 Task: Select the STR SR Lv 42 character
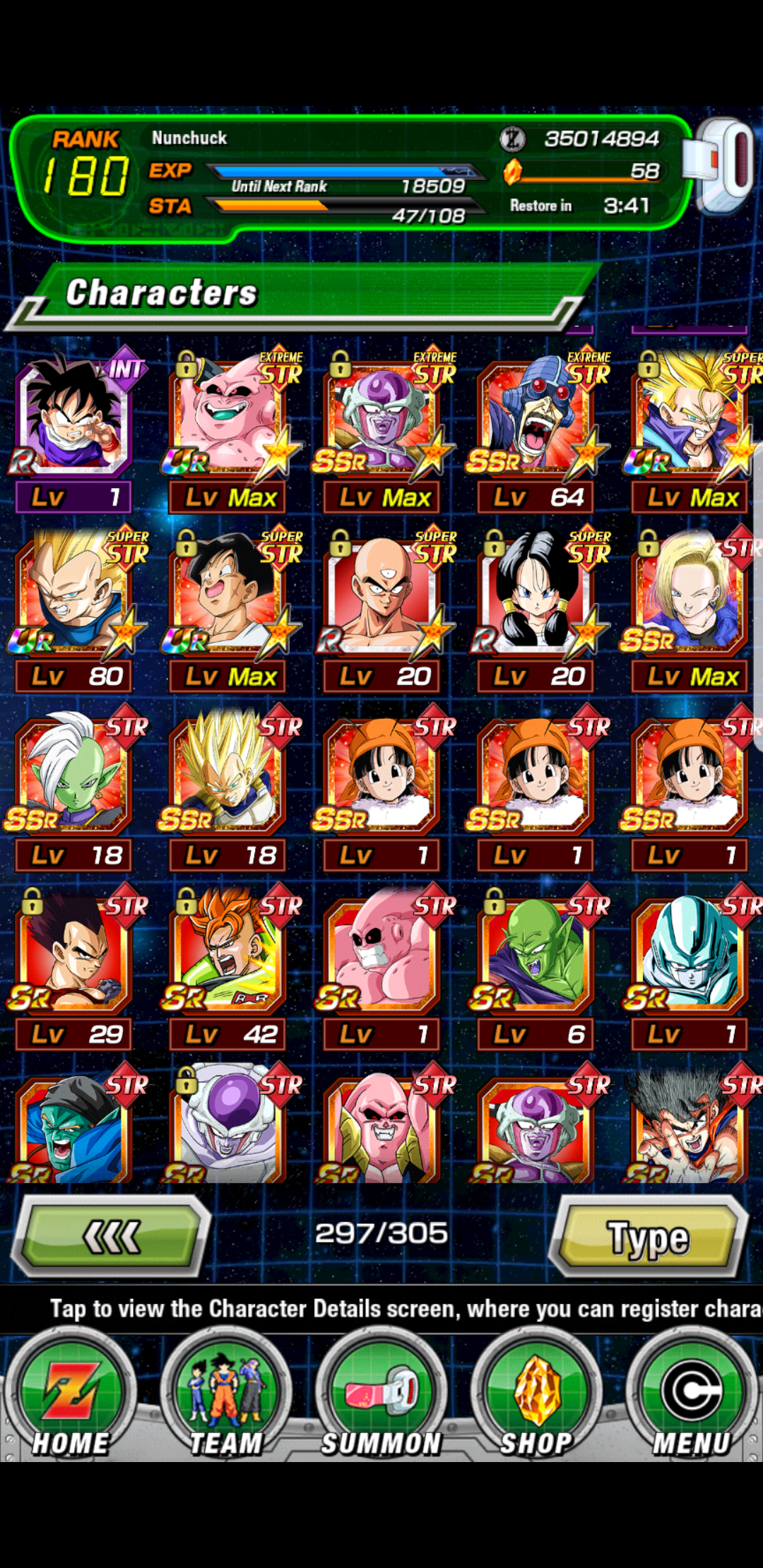coord(227,968)
